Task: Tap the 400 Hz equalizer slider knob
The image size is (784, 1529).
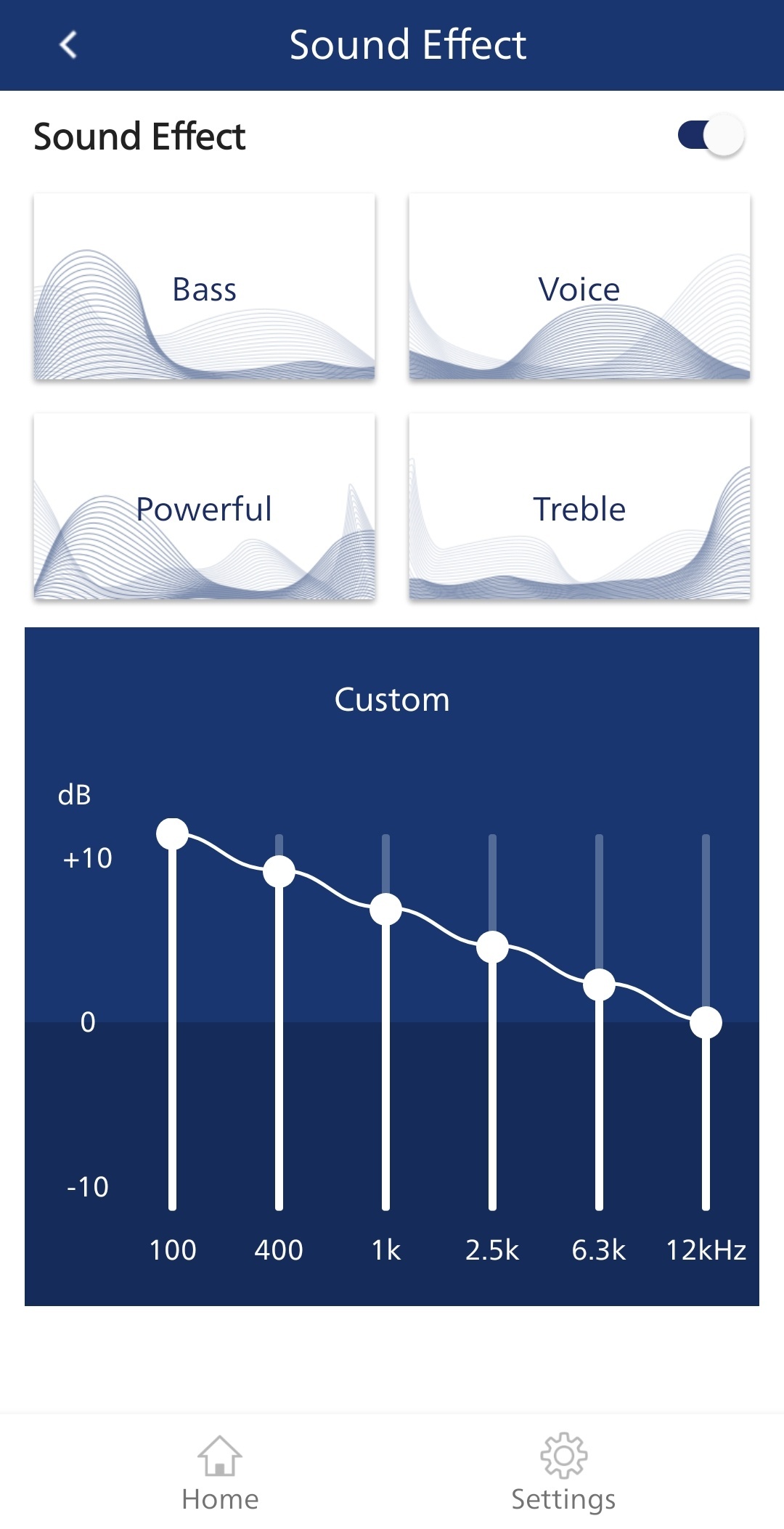Action: [x=279, y=871]
